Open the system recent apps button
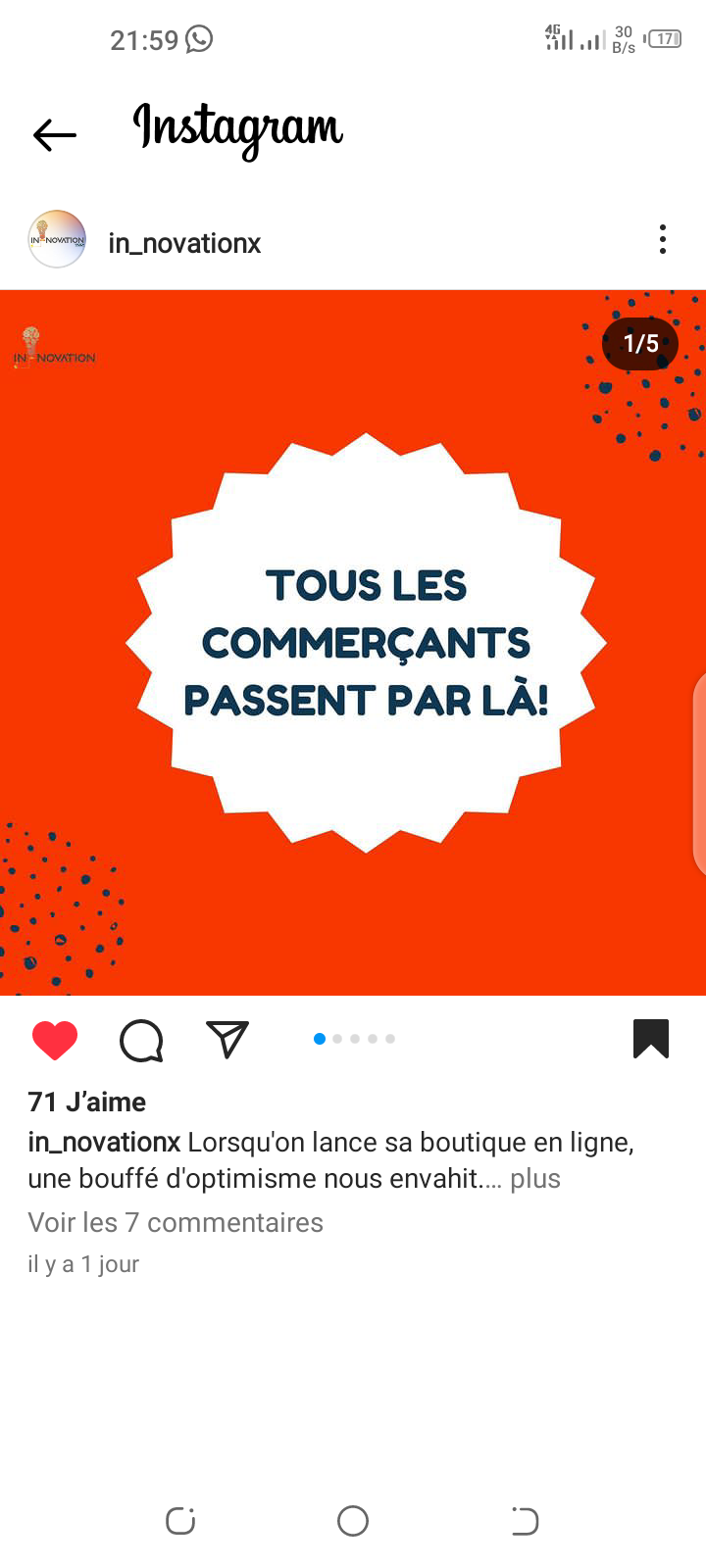The height and width of the screenshot is (1568, 706). coord(180,1521)
